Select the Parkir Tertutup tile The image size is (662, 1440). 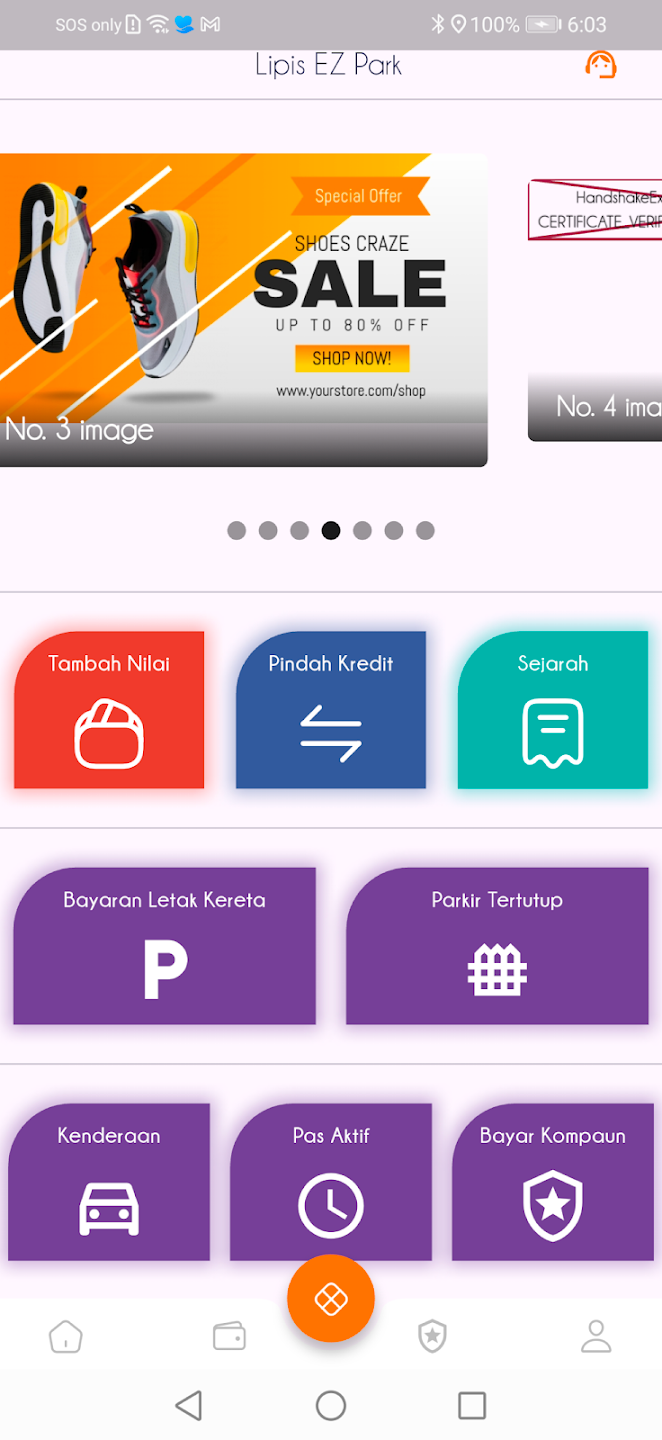[497, 946]
